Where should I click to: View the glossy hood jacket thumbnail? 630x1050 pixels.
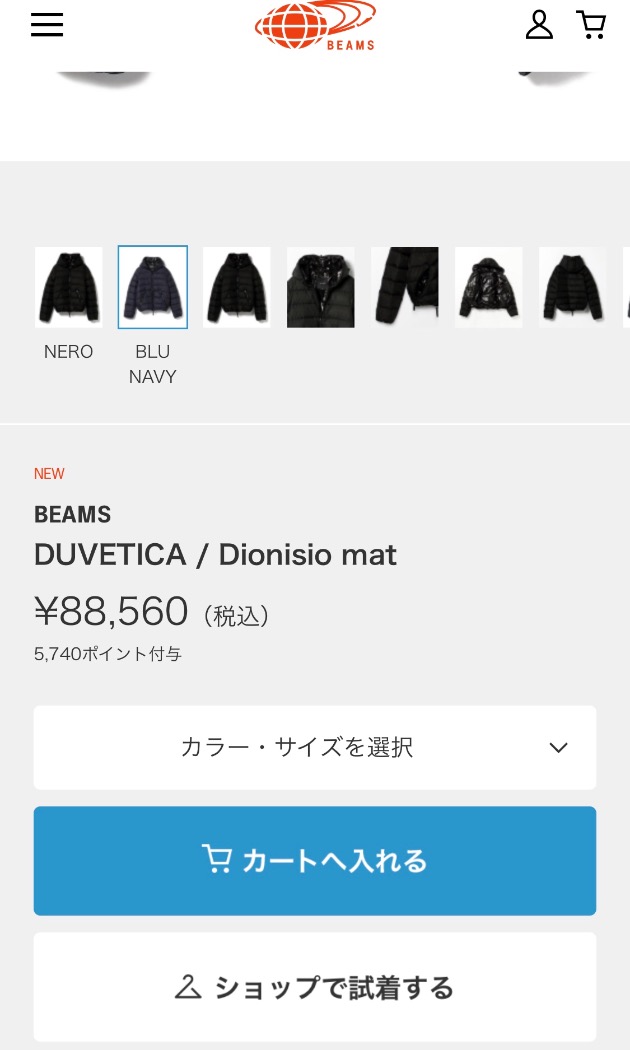[x=488, y=287]
